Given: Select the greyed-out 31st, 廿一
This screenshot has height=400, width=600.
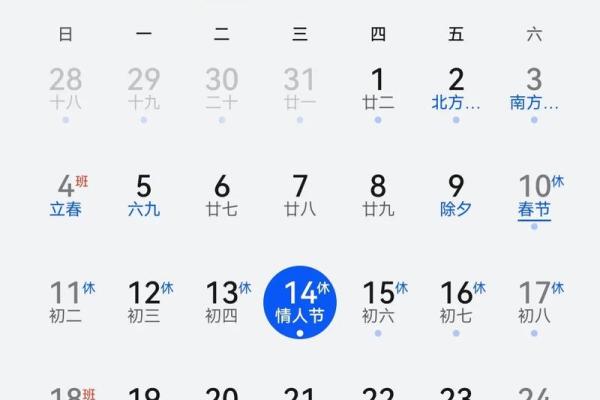Looking at the screenshot, I should [x=300, y=88].
